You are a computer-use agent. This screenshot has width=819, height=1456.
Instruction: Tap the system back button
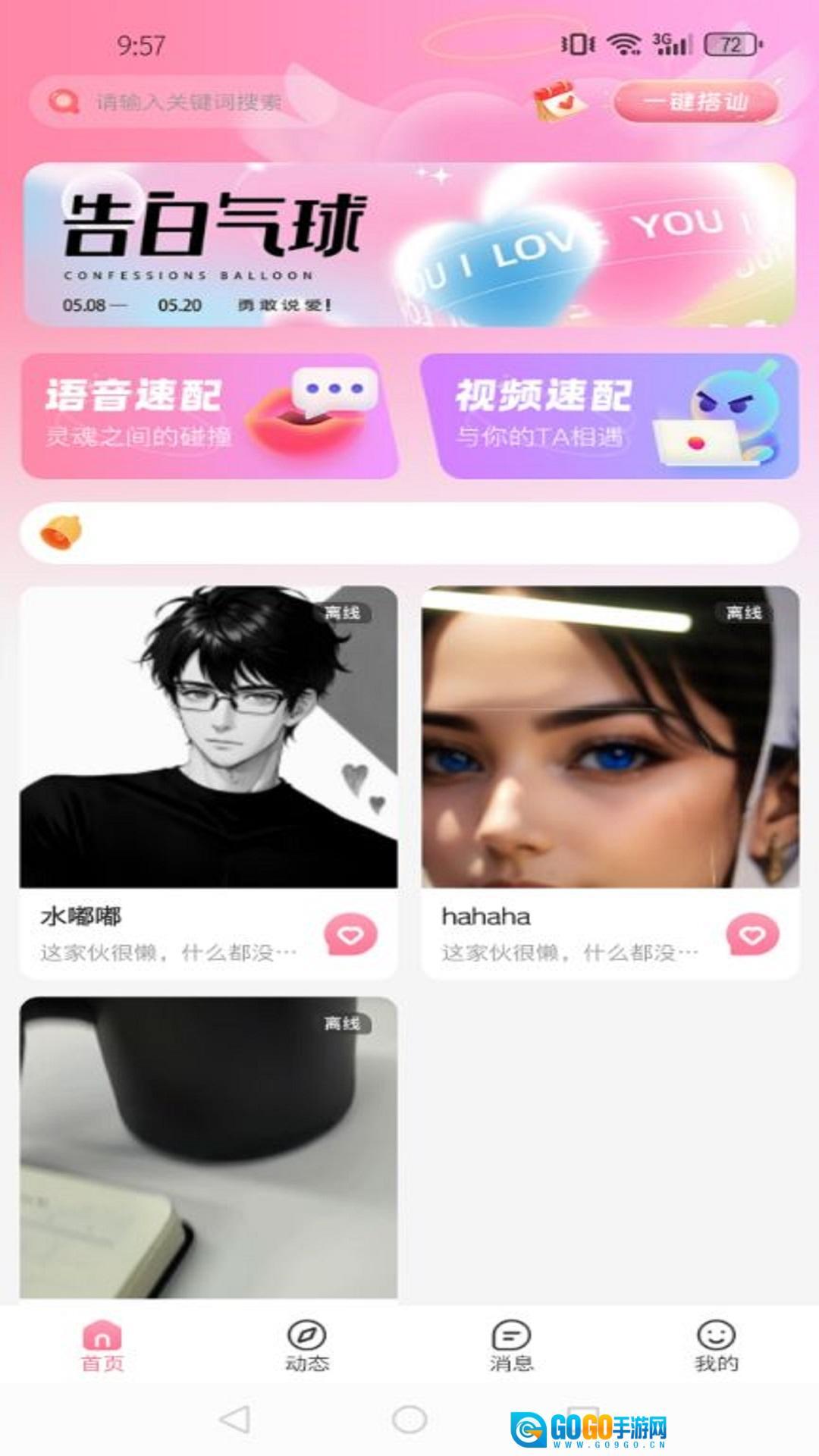(234, 1419)
